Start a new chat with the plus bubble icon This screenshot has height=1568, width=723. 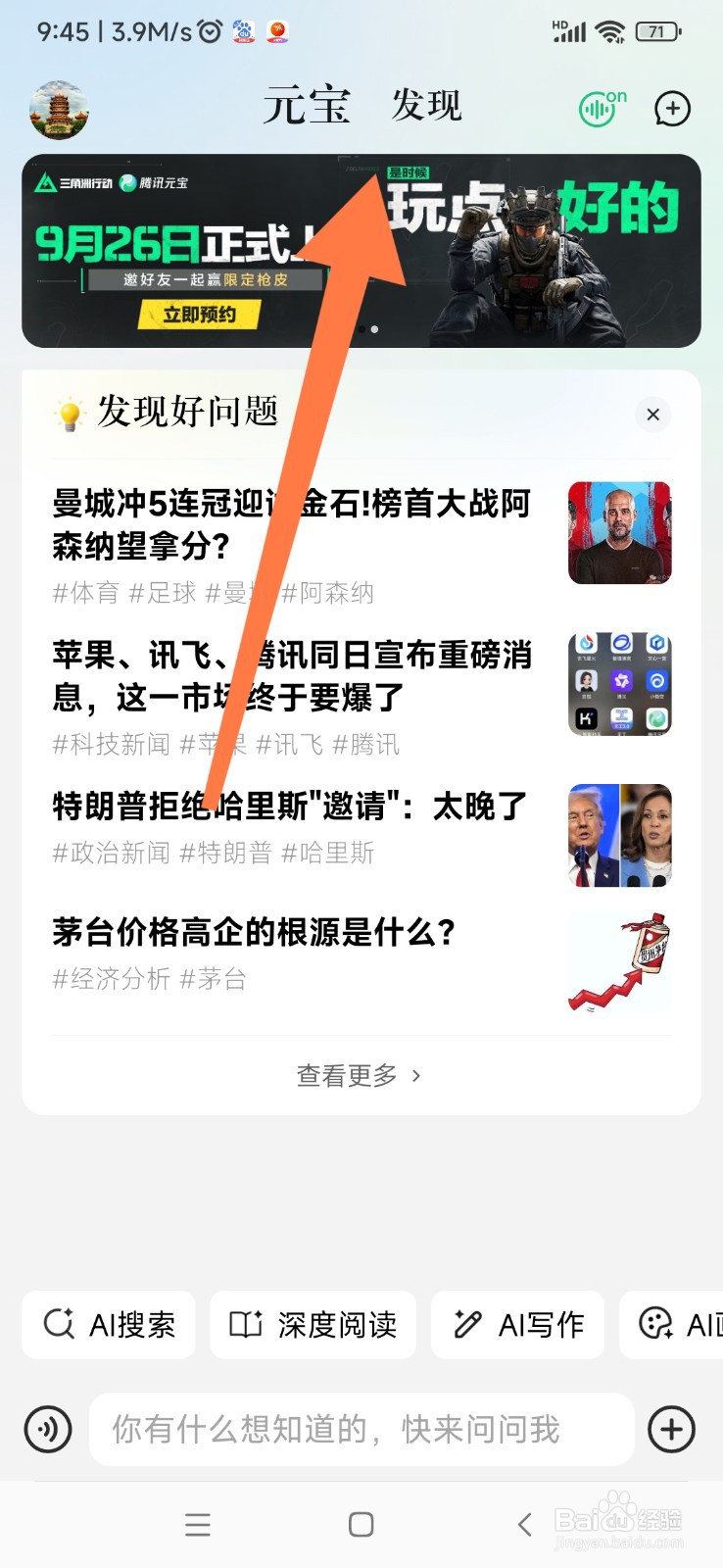pos(672,109)
